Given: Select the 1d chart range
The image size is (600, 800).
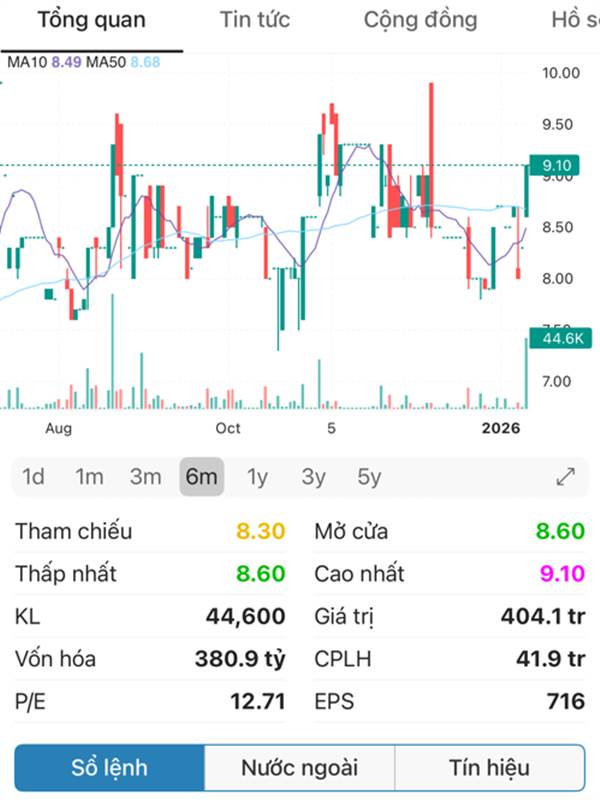Looking at the screenshot, I should [33, 477].
